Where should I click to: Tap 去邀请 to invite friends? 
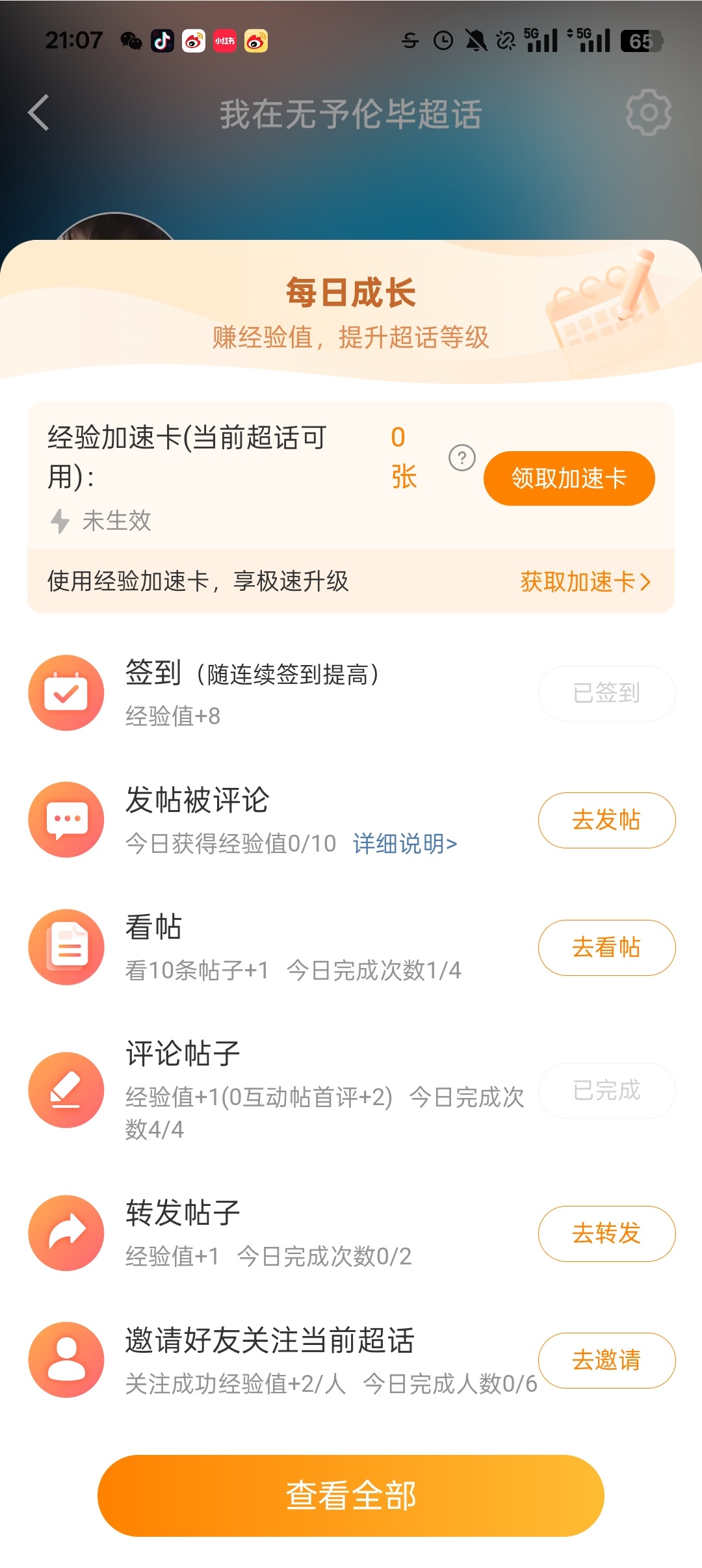click(606, 1361)
